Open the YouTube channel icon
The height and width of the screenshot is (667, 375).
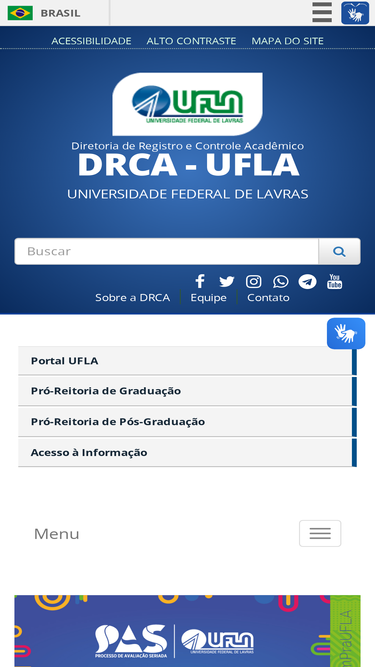tap(335, 282)
